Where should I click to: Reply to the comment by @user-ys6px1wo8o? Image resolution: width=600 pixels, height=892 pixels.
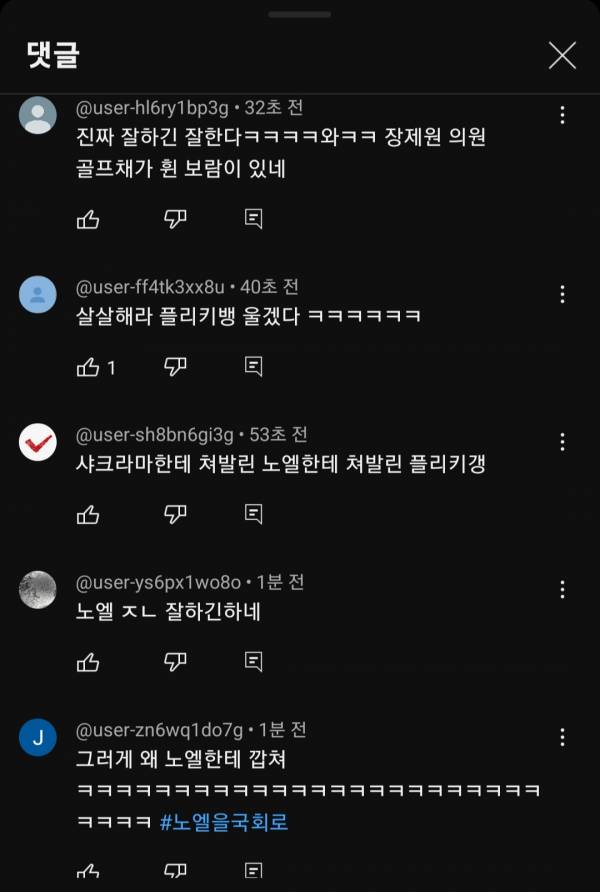(x=254, y=661)
